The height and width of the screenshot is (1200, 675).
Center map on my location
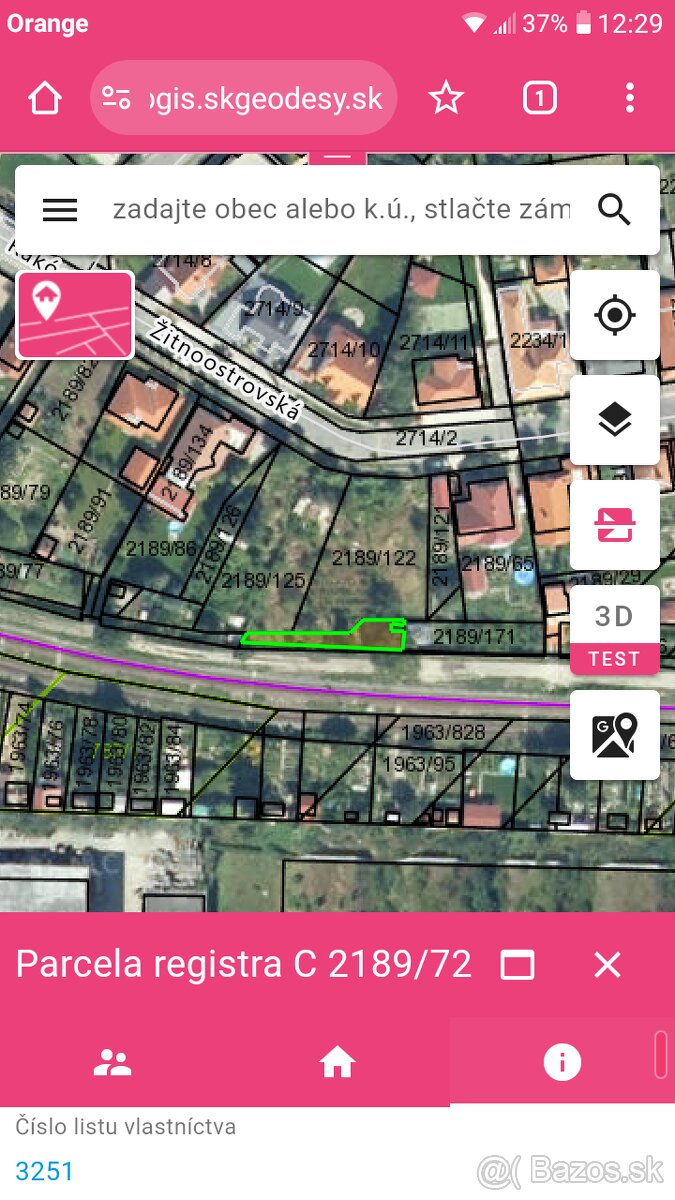614,316
